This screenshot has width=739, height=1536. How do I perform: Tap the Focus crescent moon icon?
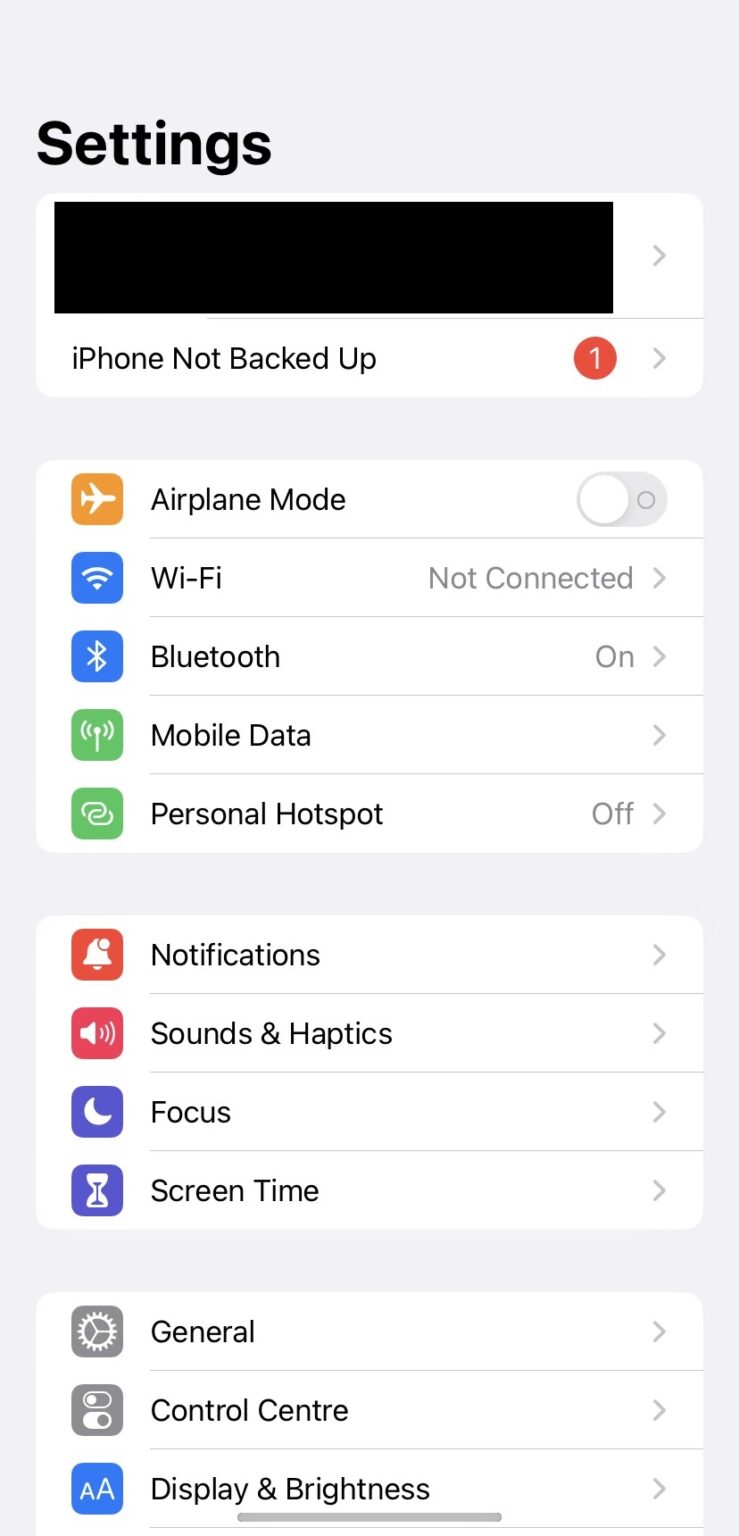click(x=96, y=1112)
